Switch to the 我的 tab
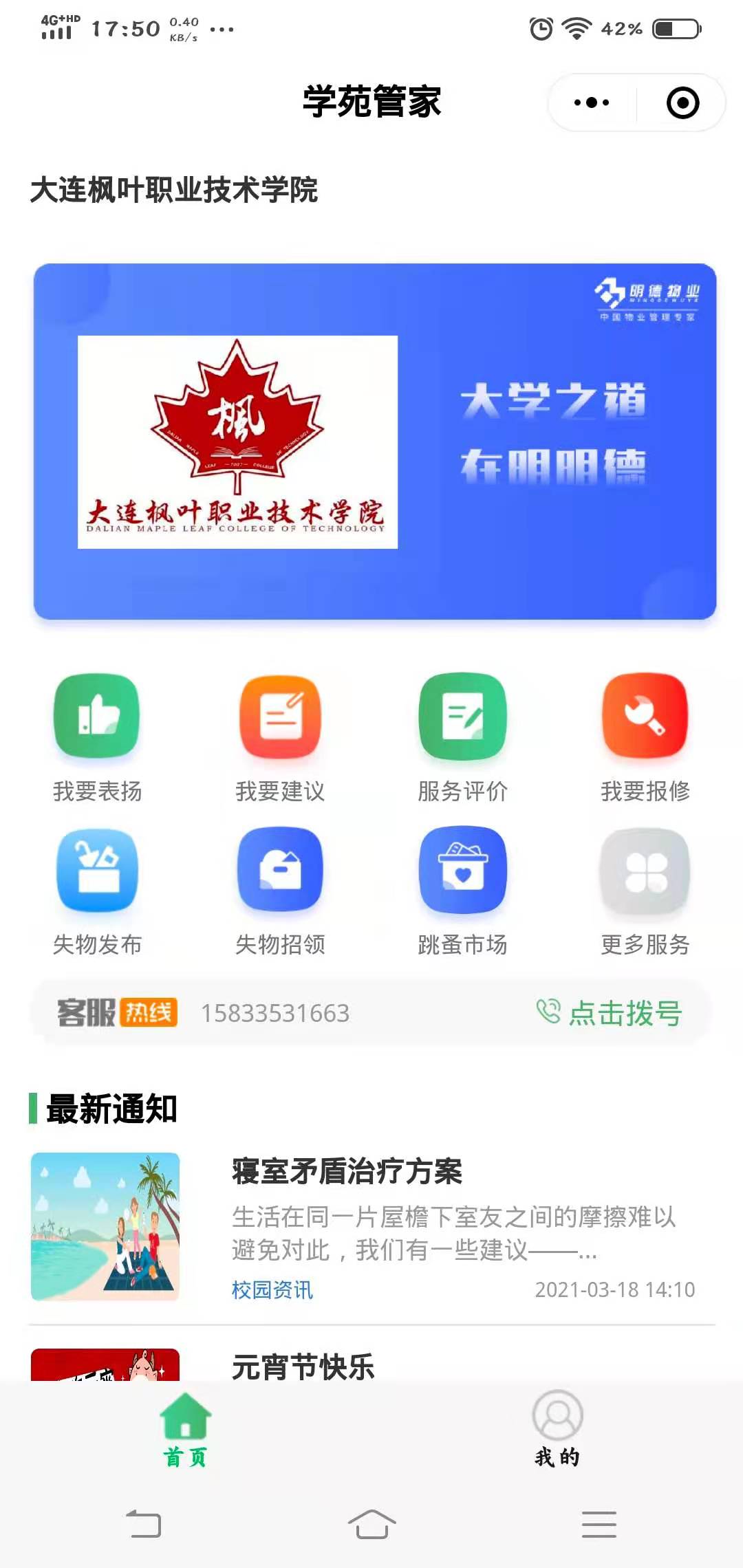The width and height of the screenshot is (743, 1568). point(557,1429)
